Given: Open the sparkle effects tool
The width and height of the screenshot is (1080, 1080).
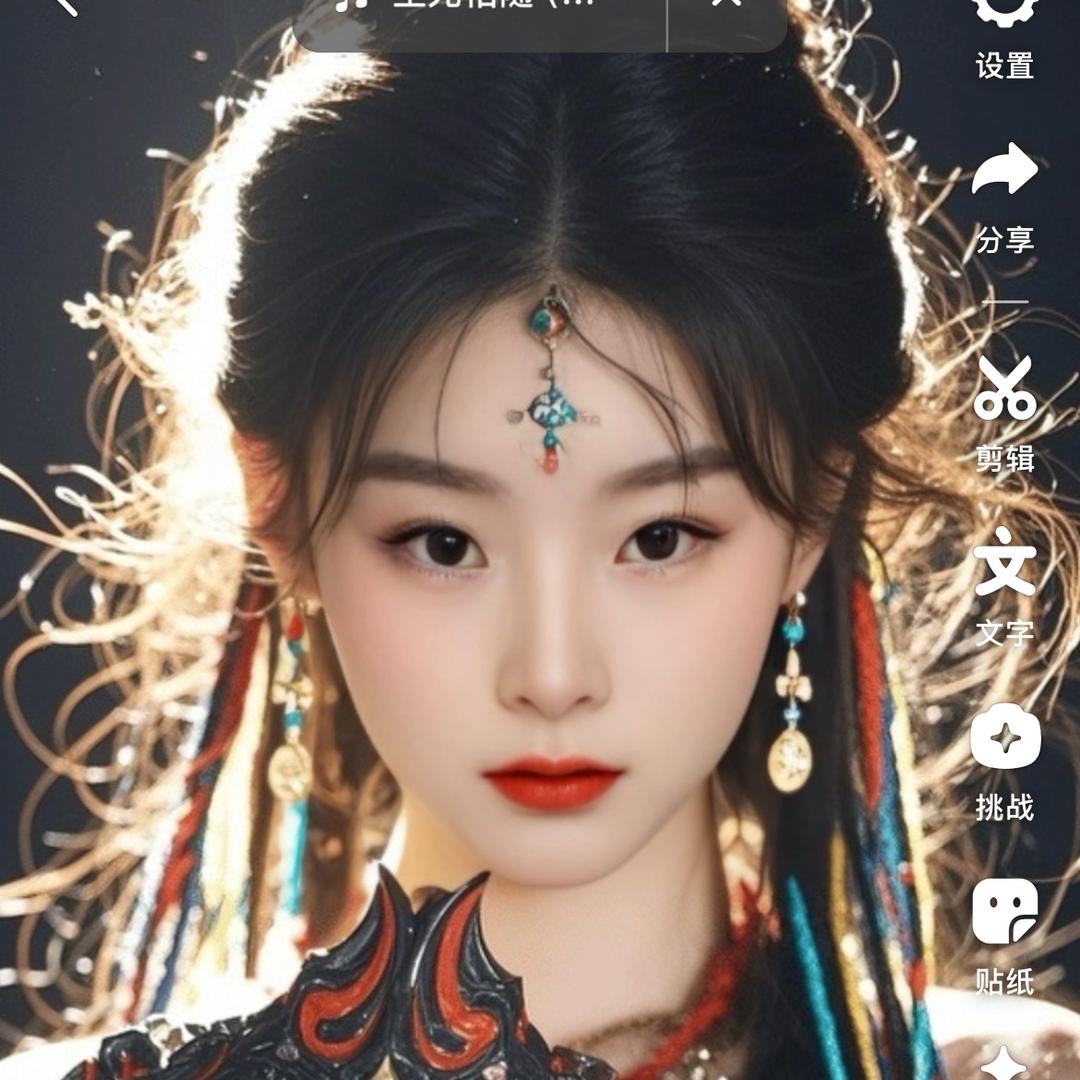Looking at the screenshot, I should 1004,1062.
